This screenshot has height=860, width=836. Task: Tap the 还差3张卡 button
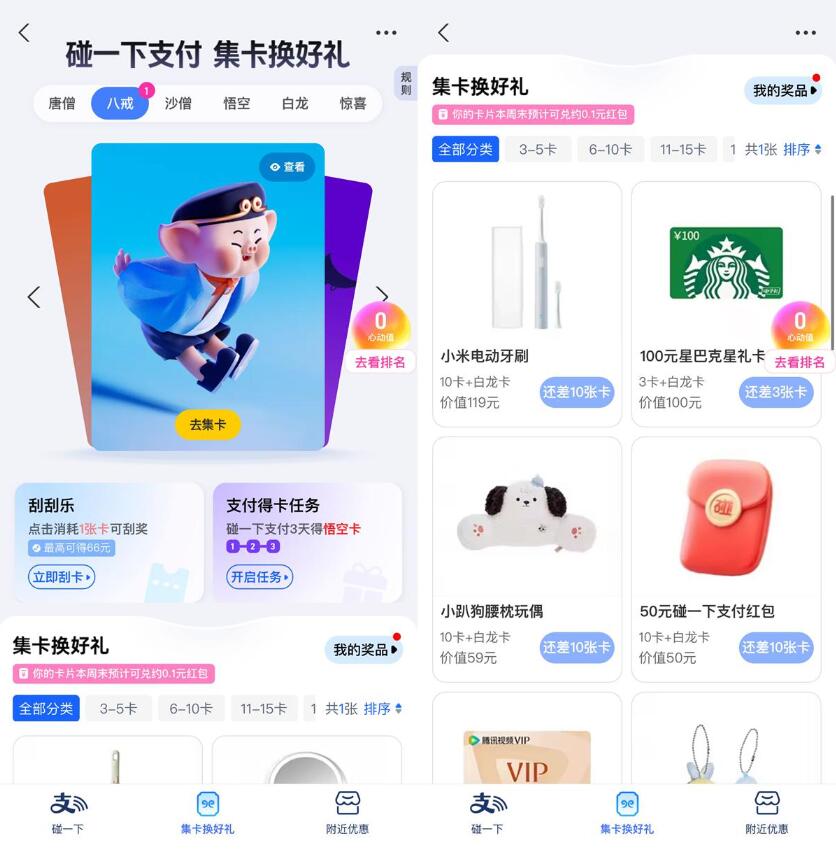[x=777, y=392]
